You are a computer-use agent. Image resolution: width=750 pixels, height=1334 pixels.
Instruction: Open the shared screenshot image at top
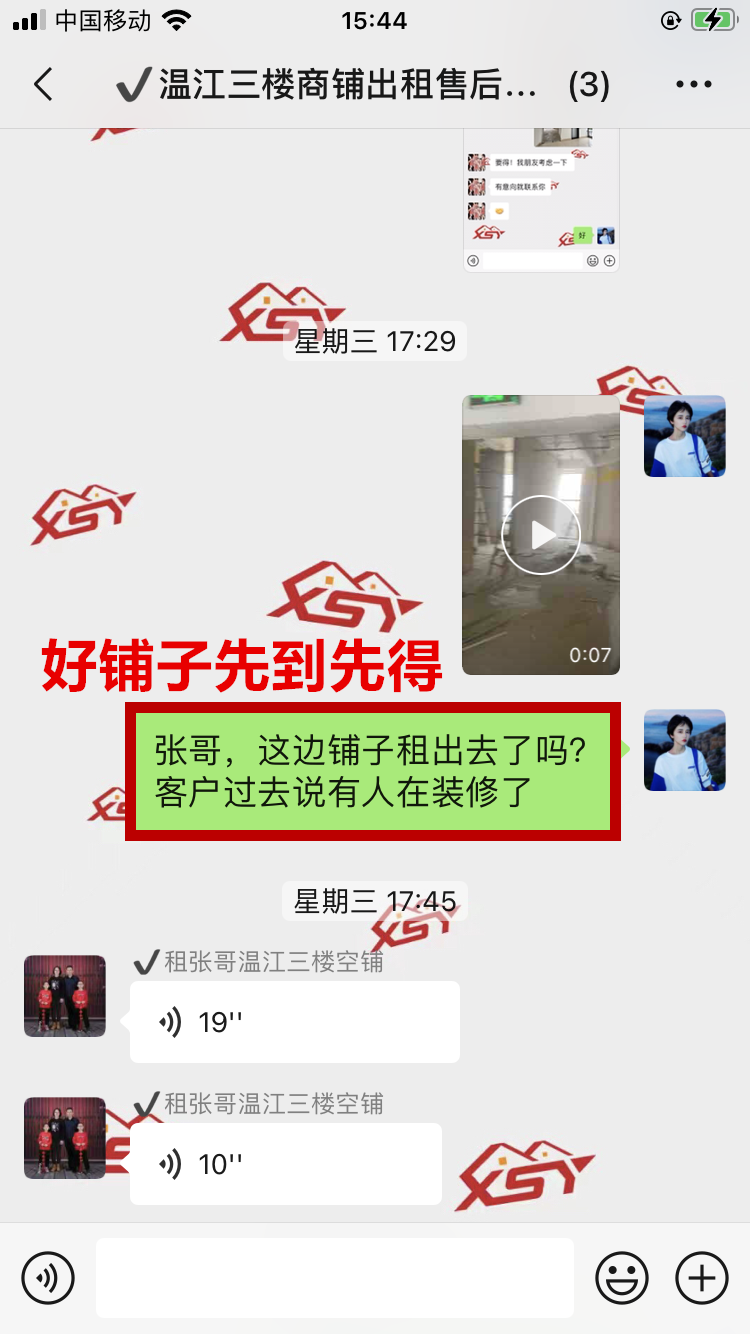[x=541, y=200]
